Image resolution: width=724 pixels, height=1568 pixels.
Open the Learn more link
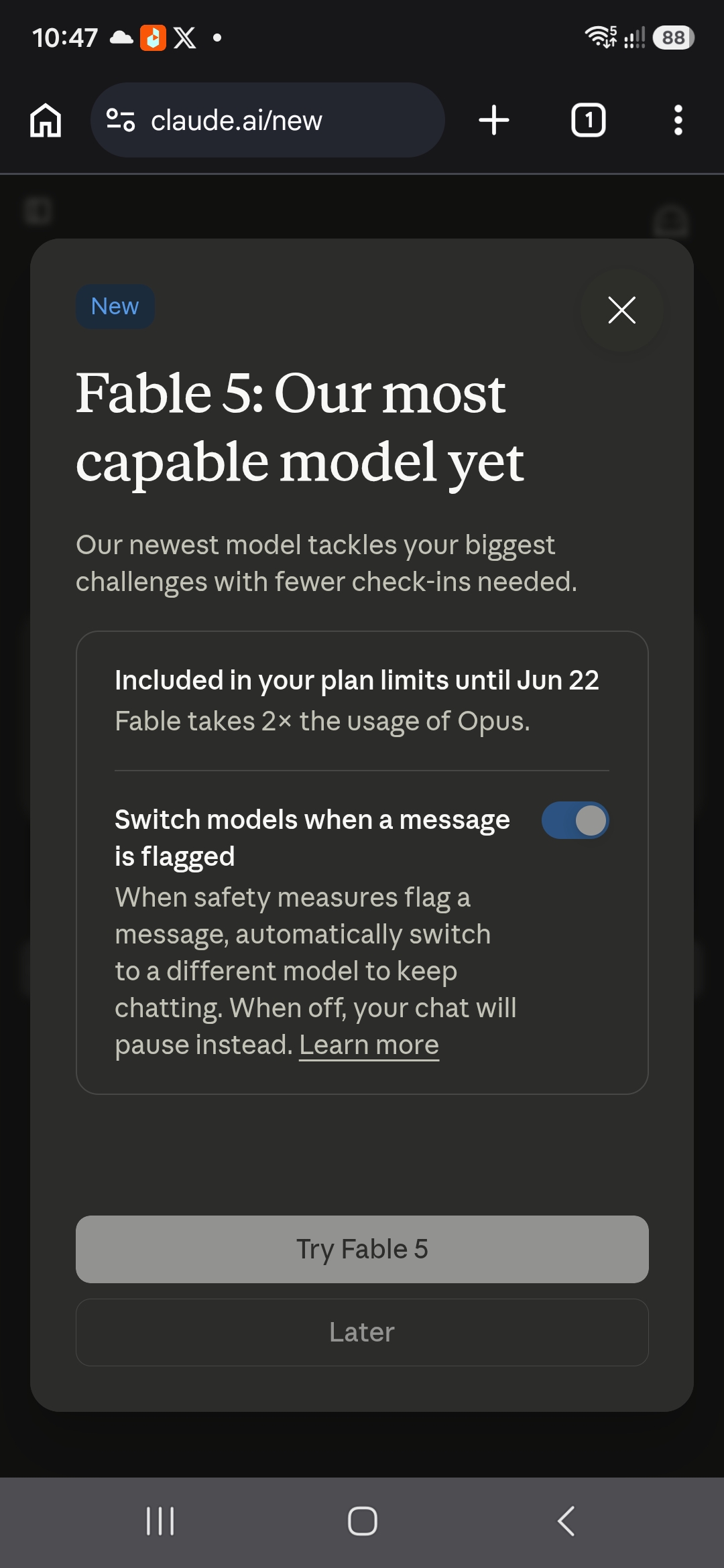coord(369,1045)
